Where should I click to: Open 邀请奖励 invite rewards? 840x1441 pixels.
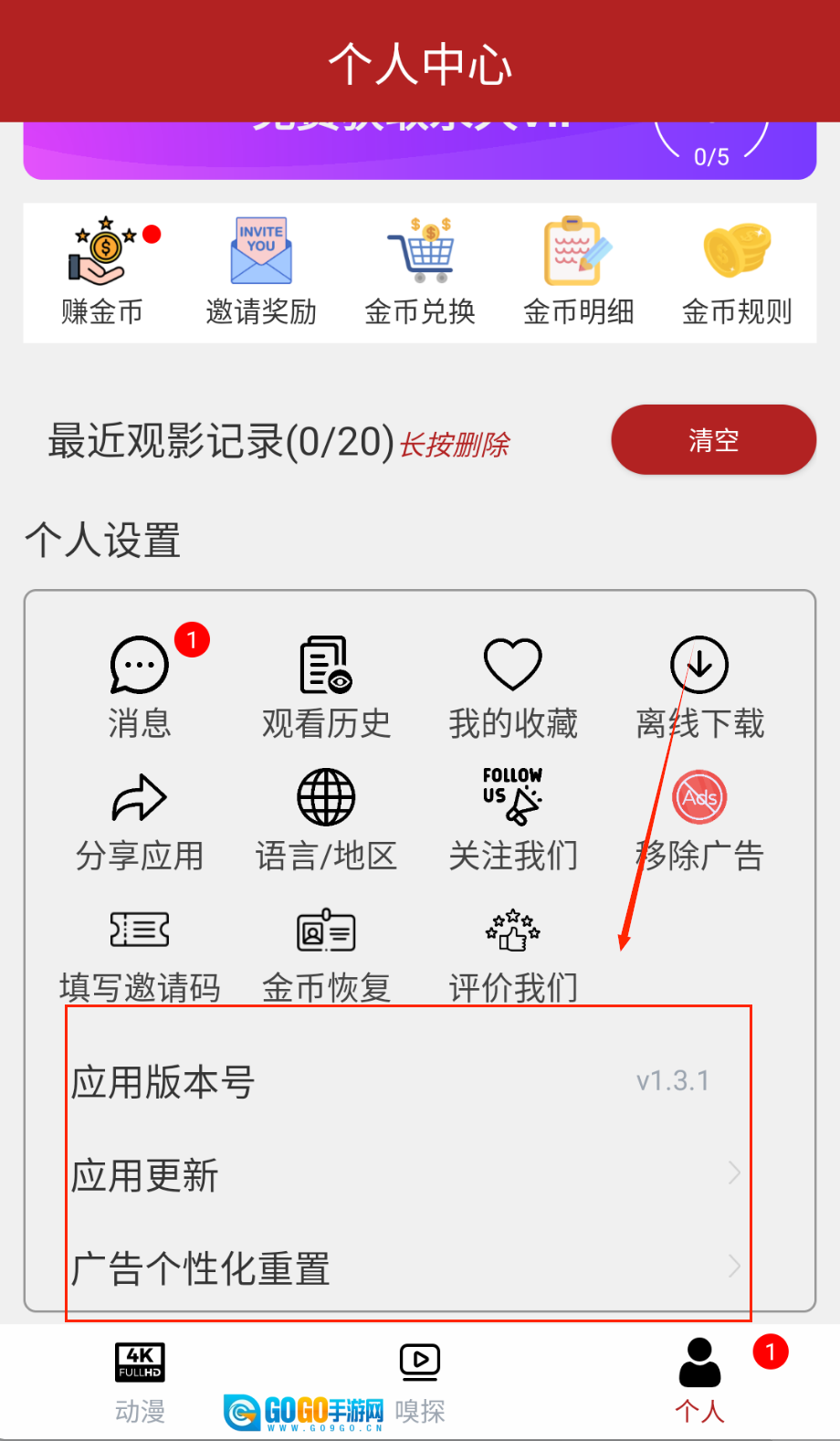[x=261, y=272]
